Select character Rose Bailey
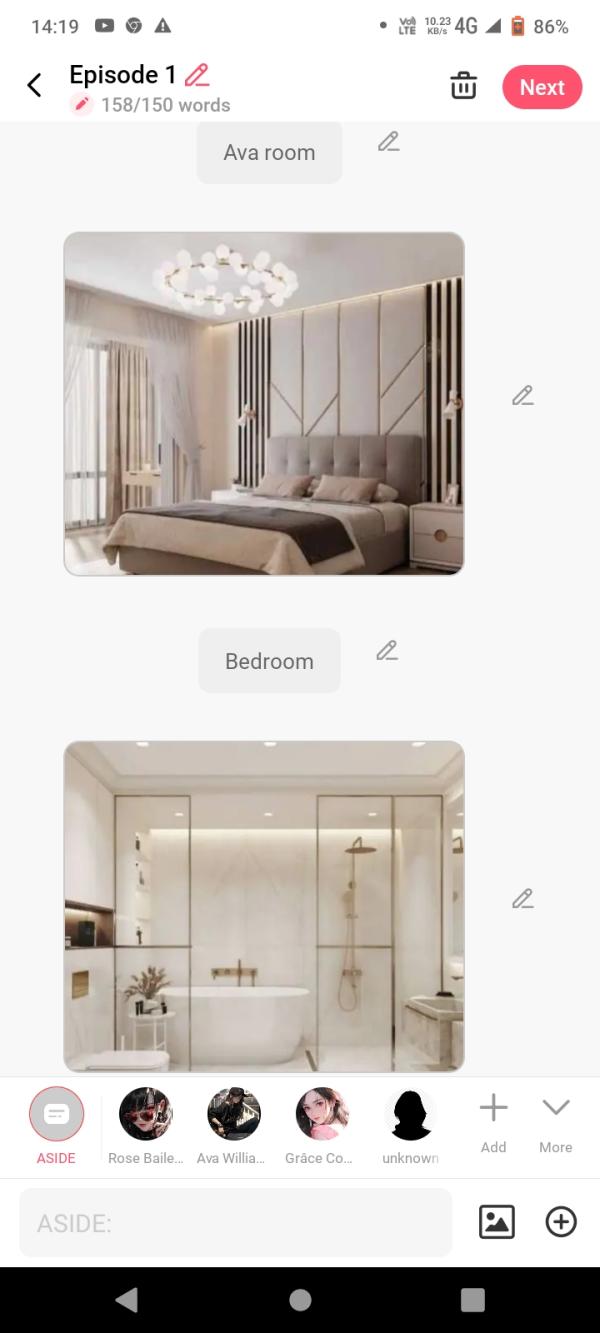 146,1114
